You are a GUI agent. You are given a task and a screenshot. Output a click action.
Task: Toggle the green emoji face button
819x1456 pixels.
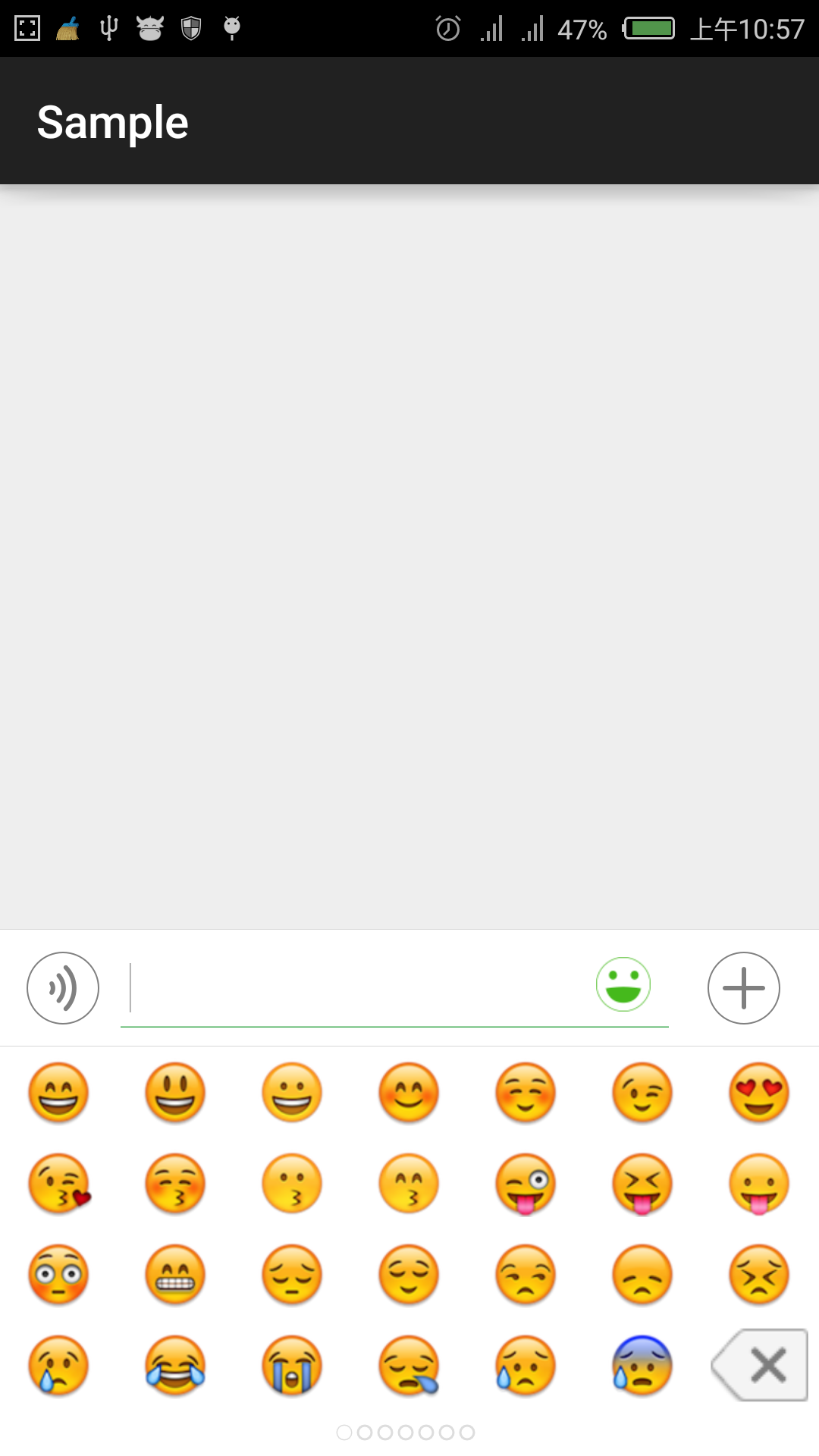pos(623,984)
